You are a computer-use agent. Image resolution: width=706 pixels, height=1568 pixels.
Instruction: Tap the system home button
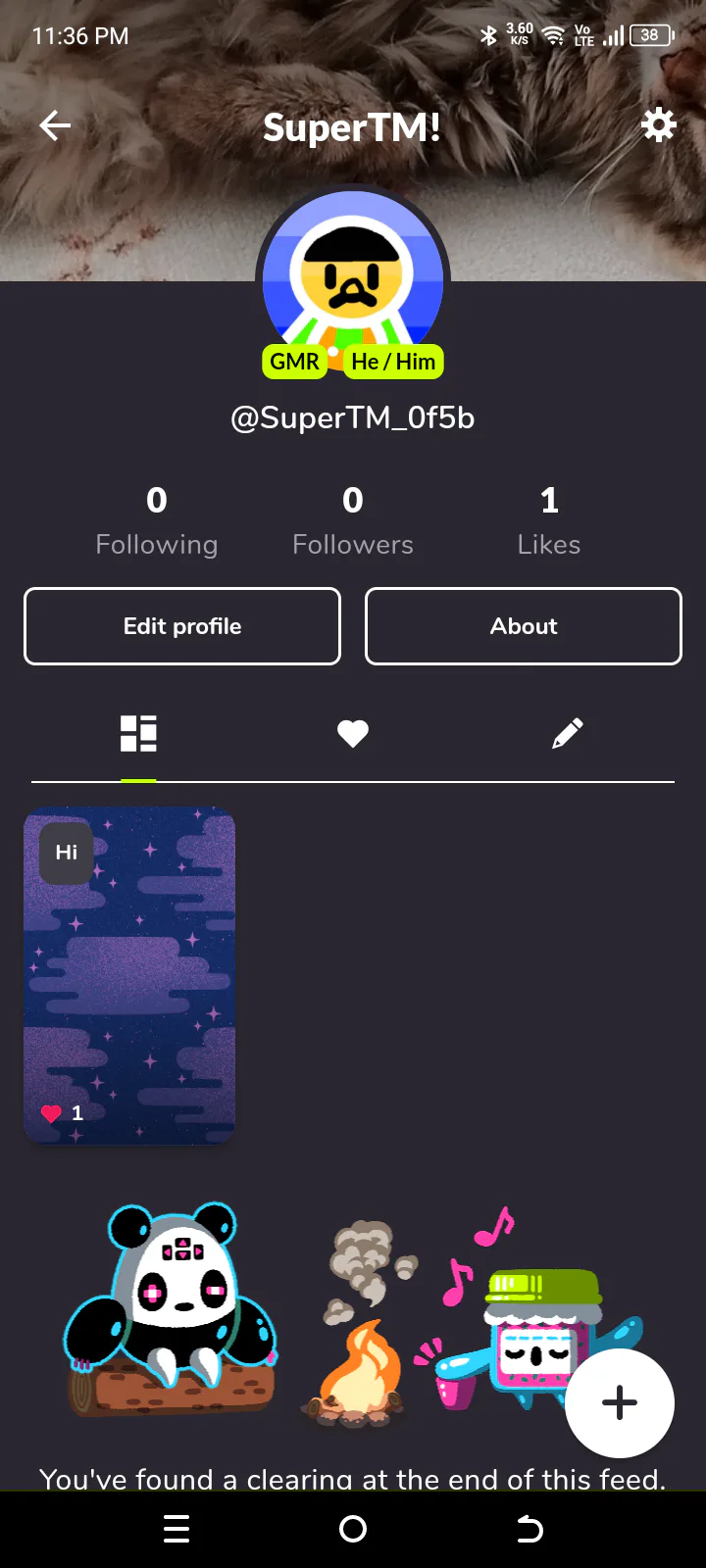click(353, 1529)
